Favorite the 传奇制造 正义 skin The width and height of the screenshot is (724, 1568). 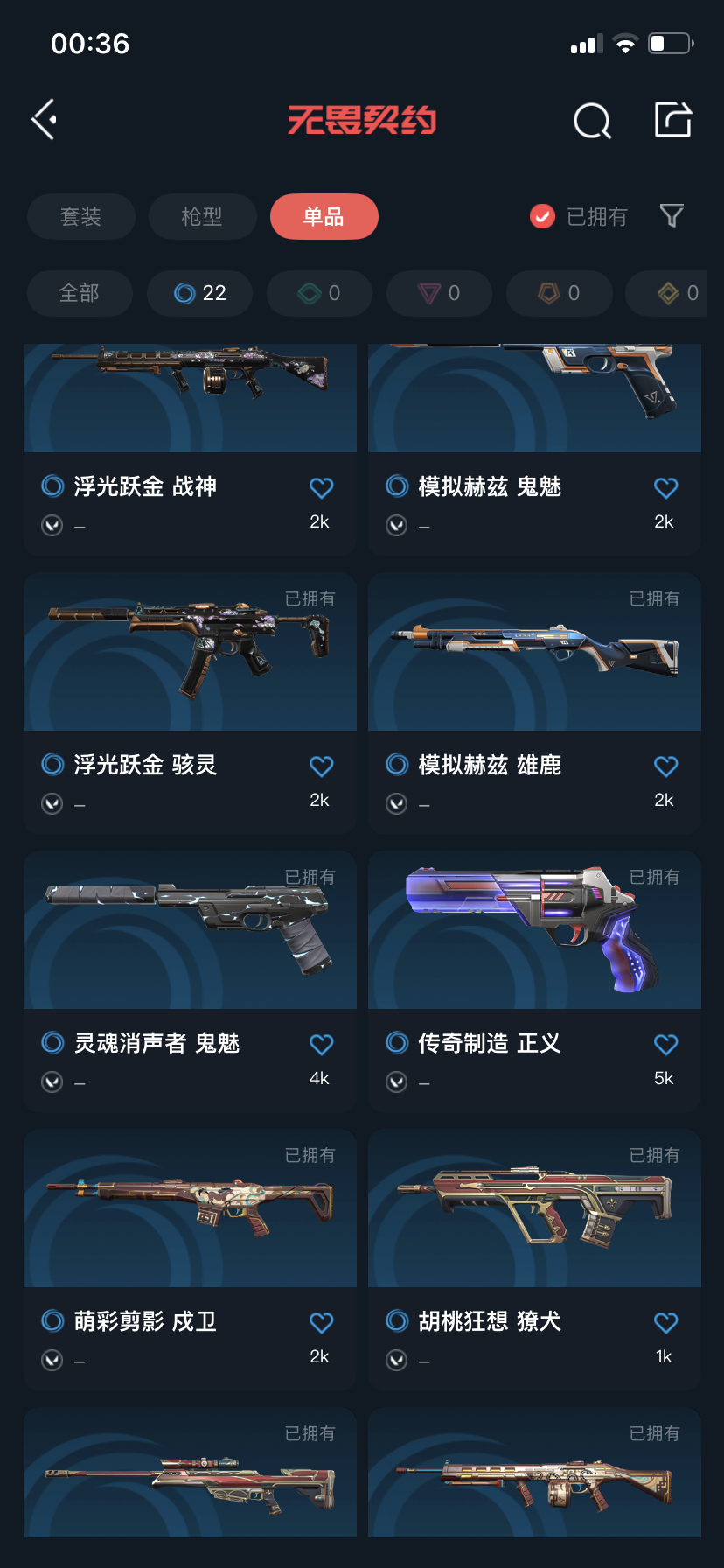(x=665, y=1045)
